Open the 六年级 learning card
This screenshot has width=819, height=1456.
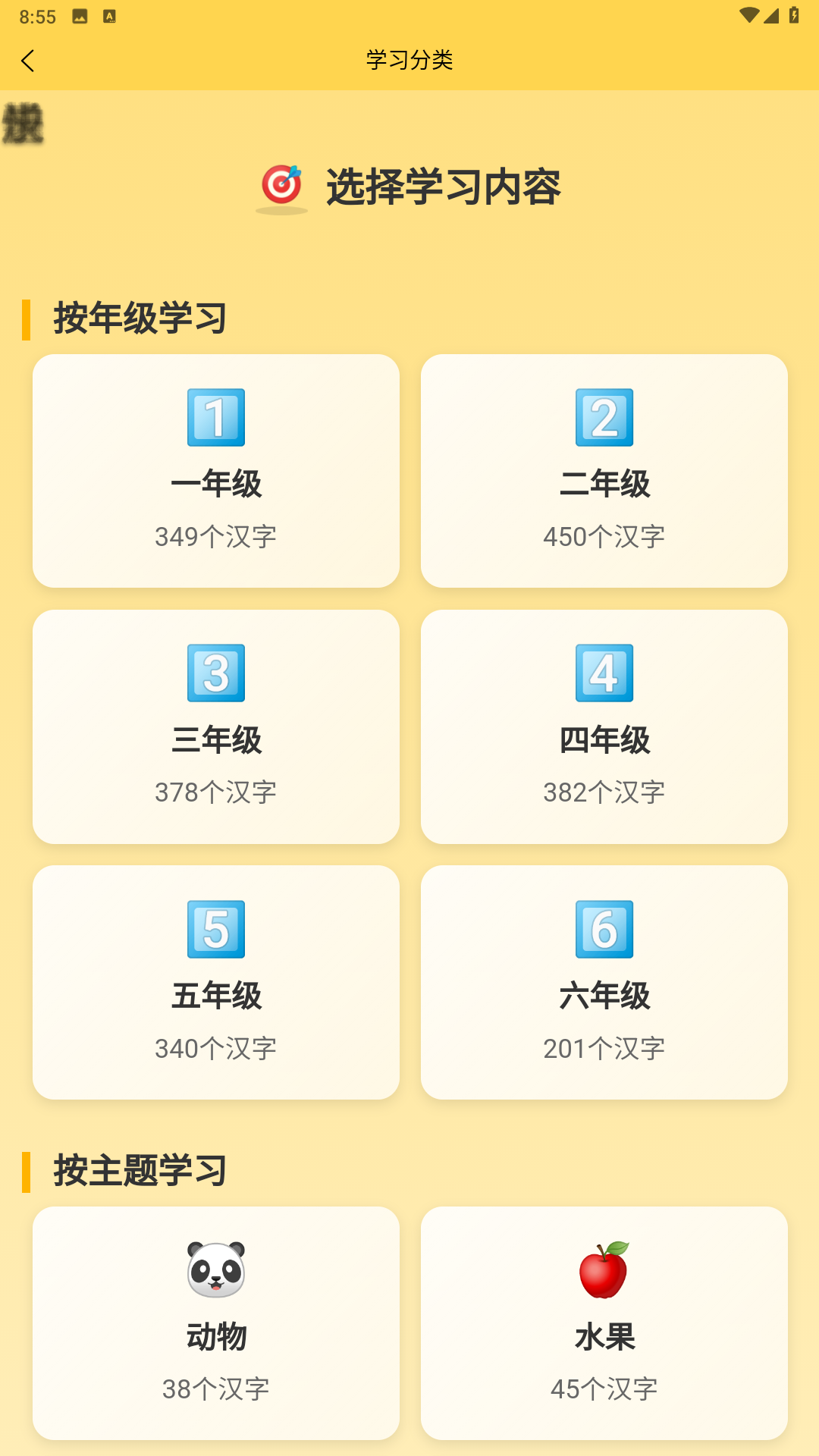point(604,983)
